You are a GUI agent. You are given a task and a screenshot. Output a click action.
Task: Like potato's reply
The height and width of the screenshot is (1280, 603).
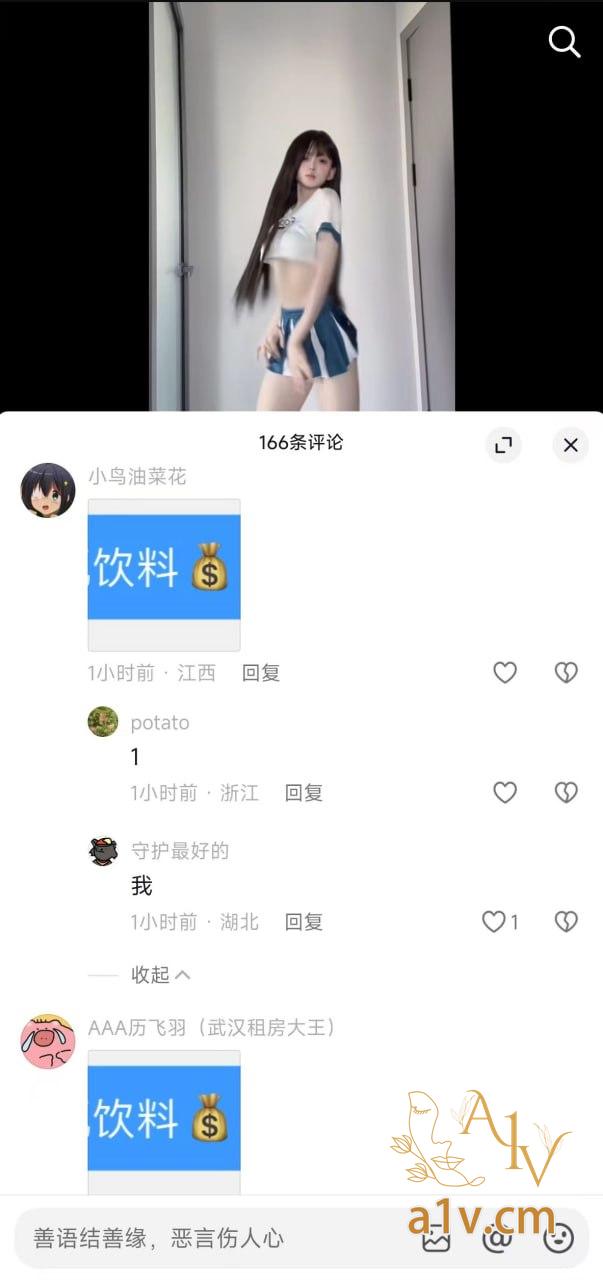[505, 793]
